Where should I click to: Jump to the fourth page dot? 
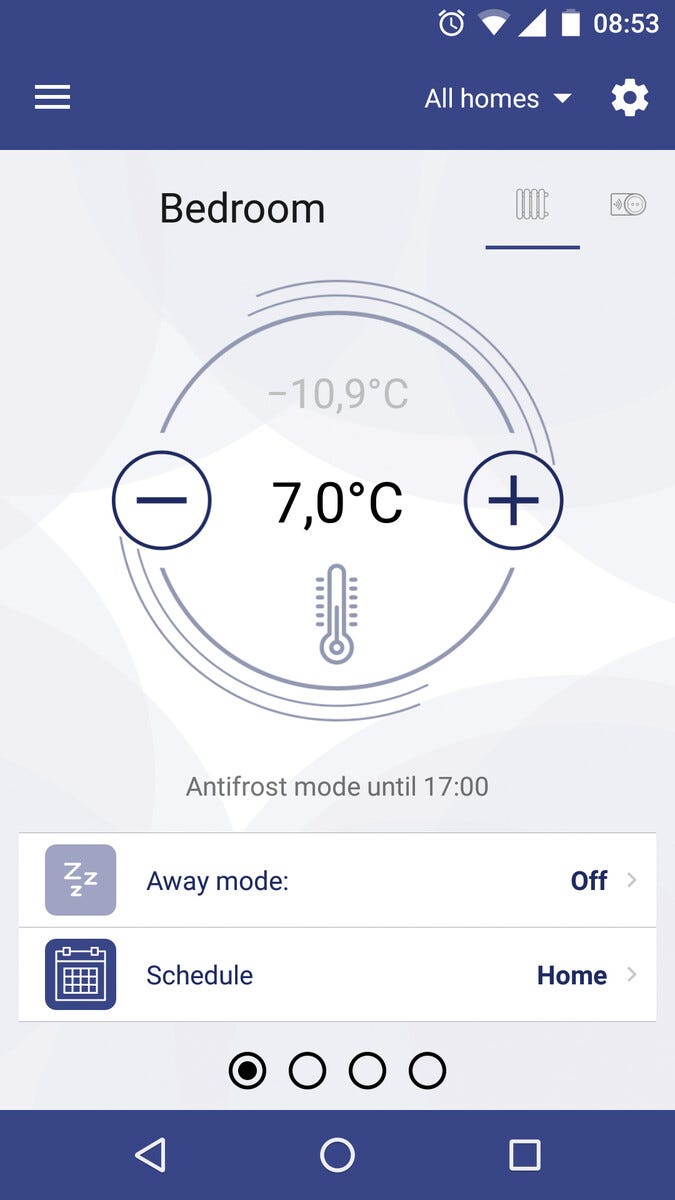click(x=427, y=1071)
